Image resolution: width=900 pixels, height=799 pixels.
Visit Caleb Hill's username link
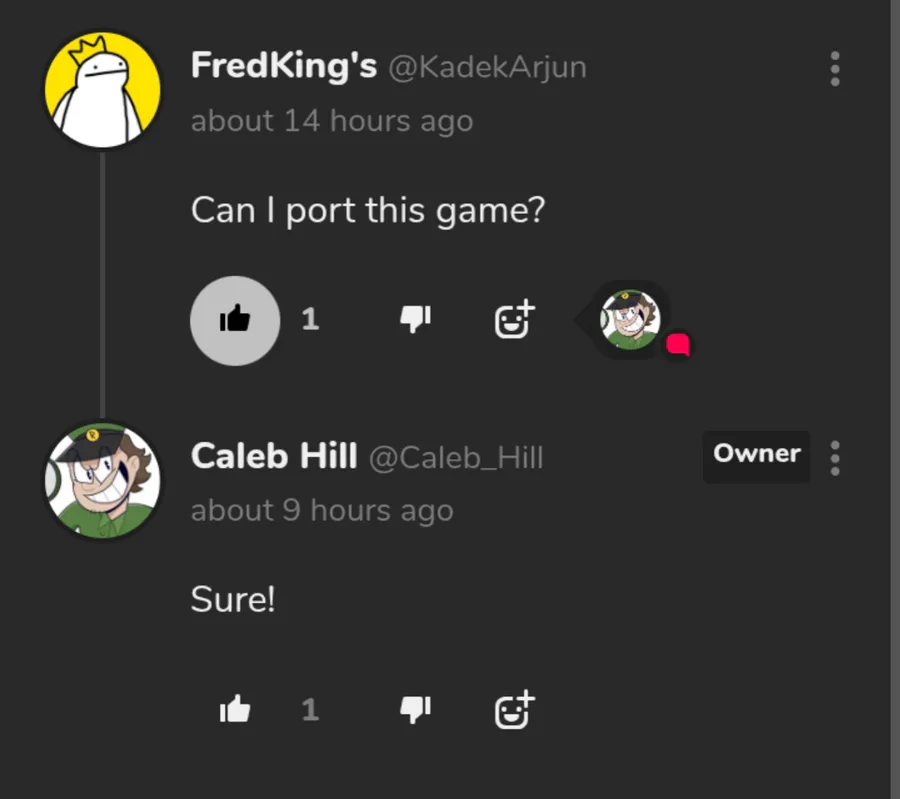coord(274,457)
